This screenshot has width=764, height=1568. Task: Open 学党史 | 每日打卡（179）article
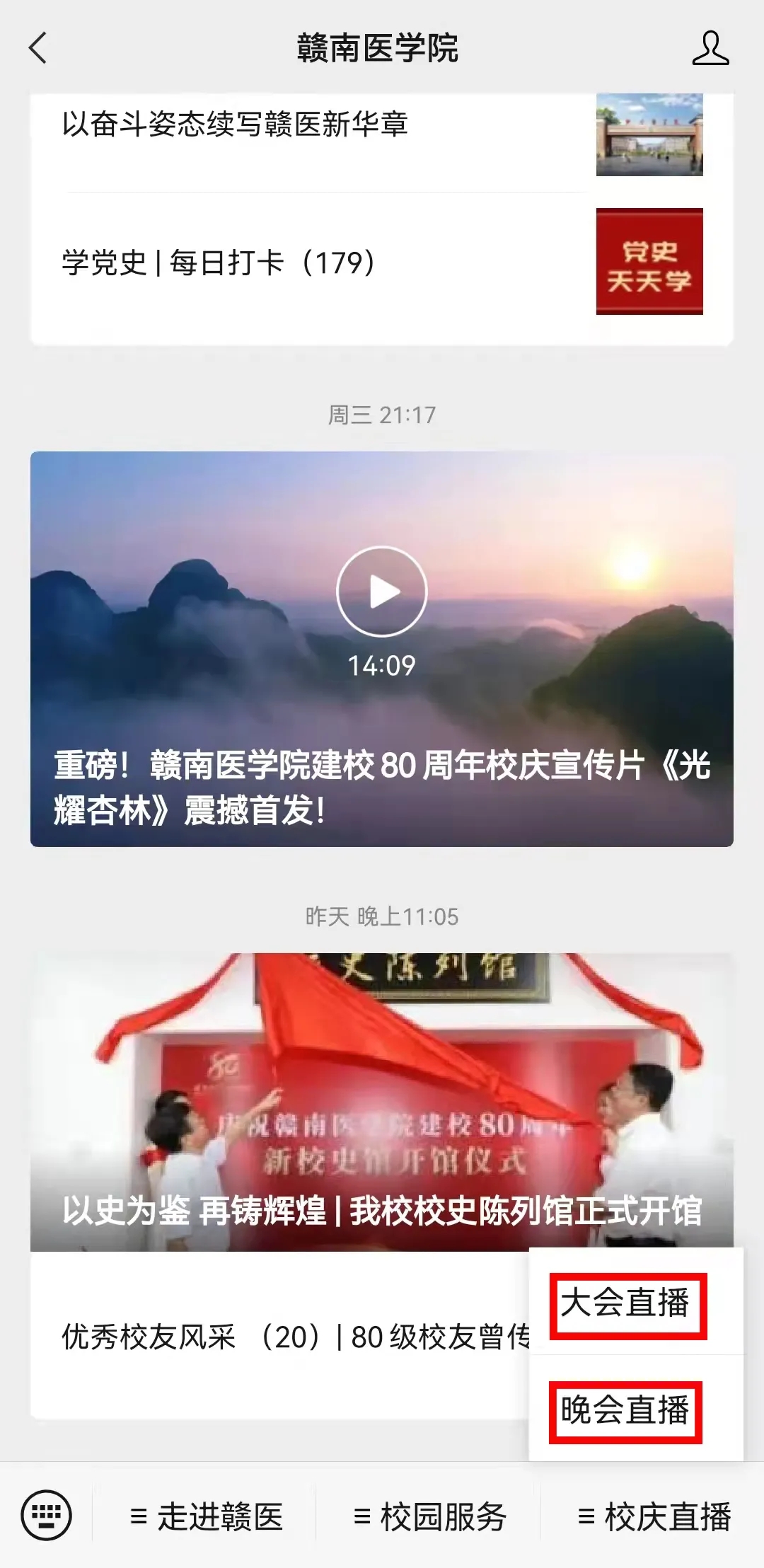pos(219,263)
